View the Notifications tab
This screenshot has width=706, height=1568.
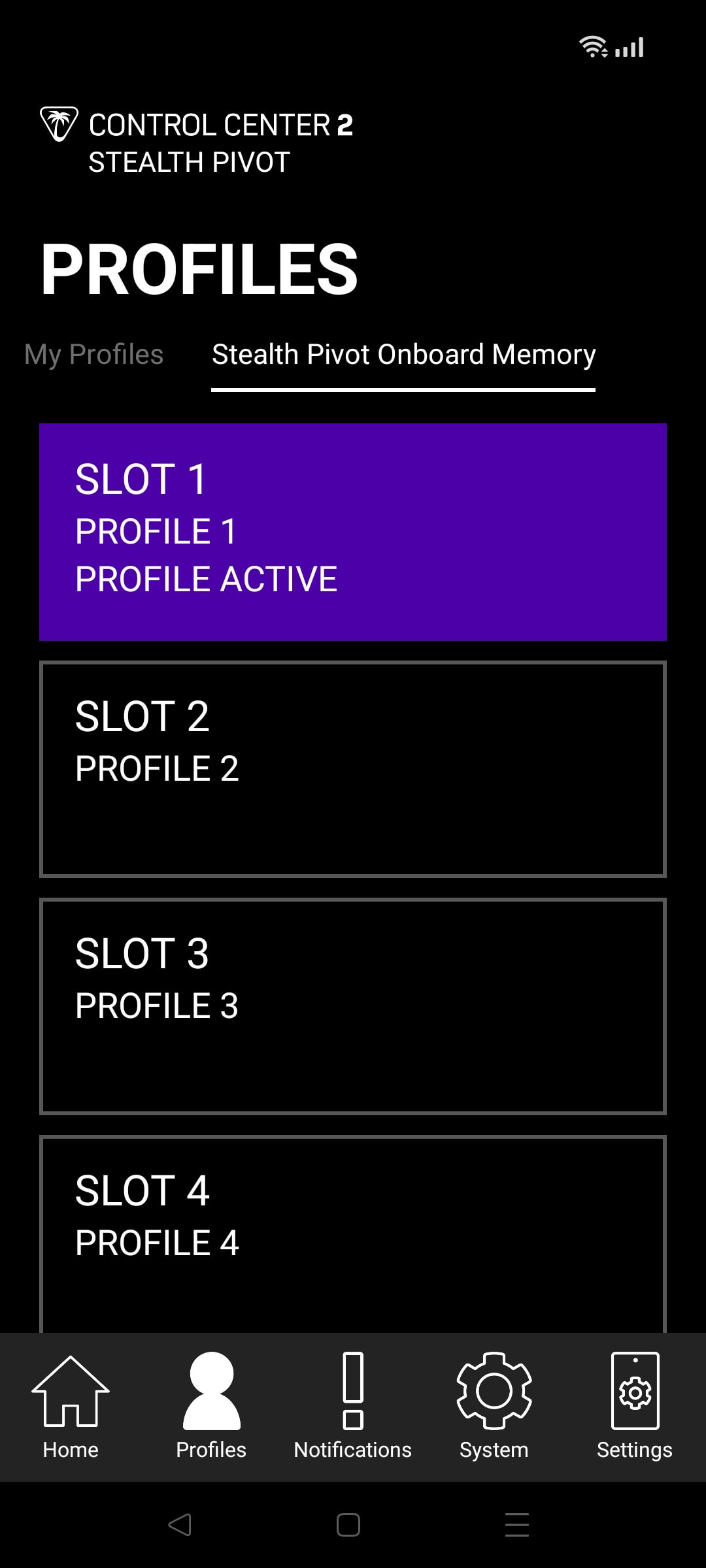point(353,1406)
